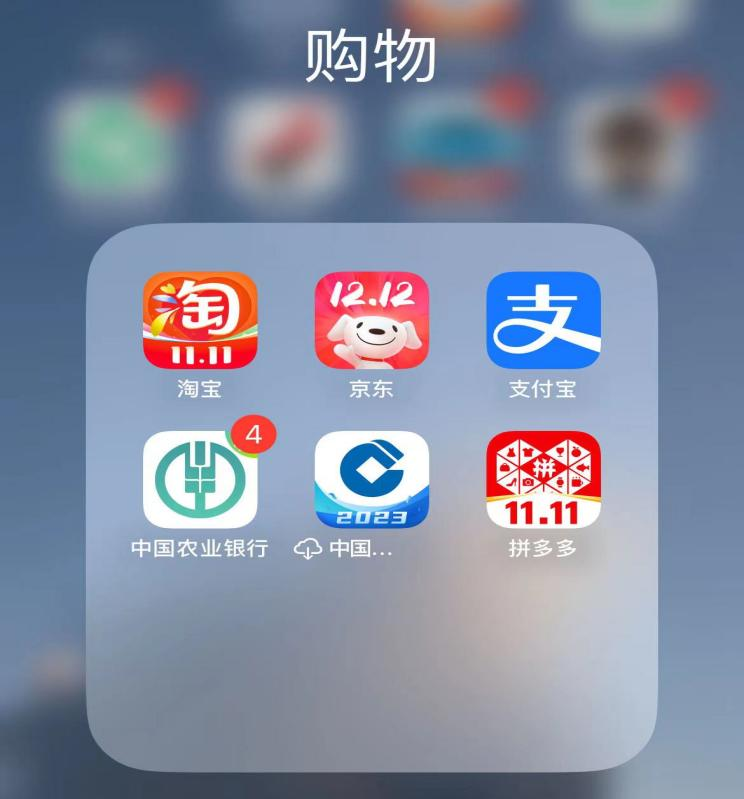Open 支付宝 (Alipay)
744x799 pixels.
543,320
